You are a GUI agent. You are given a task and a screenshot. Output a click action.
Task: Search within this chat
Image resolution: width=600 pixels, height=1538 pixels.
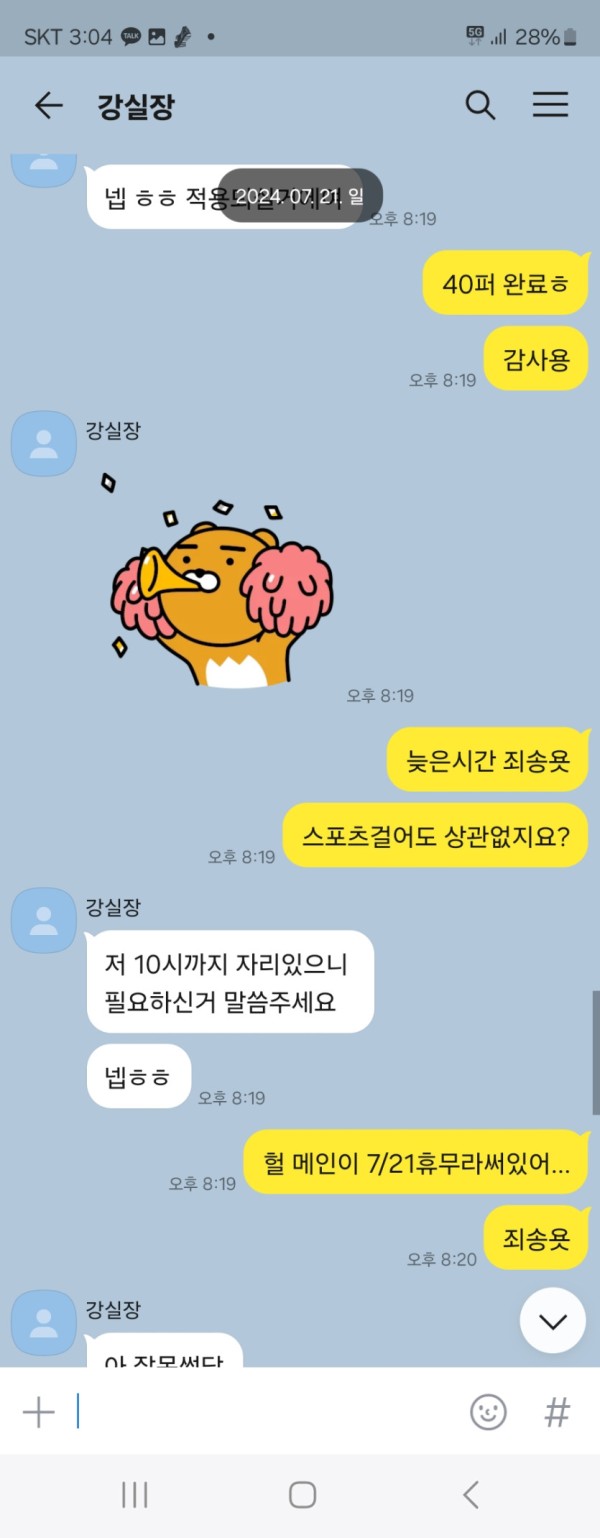pyautogui.click(x=480, y=105)
